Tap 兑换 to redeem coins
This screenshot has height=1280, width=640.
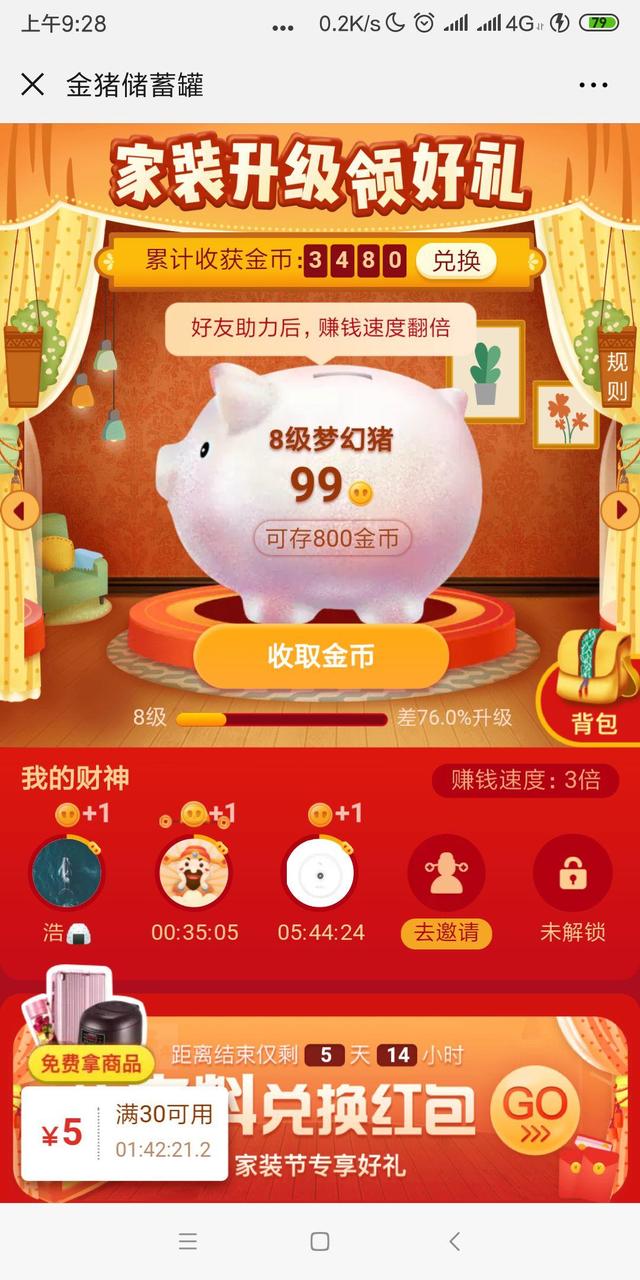pos(456,261)
